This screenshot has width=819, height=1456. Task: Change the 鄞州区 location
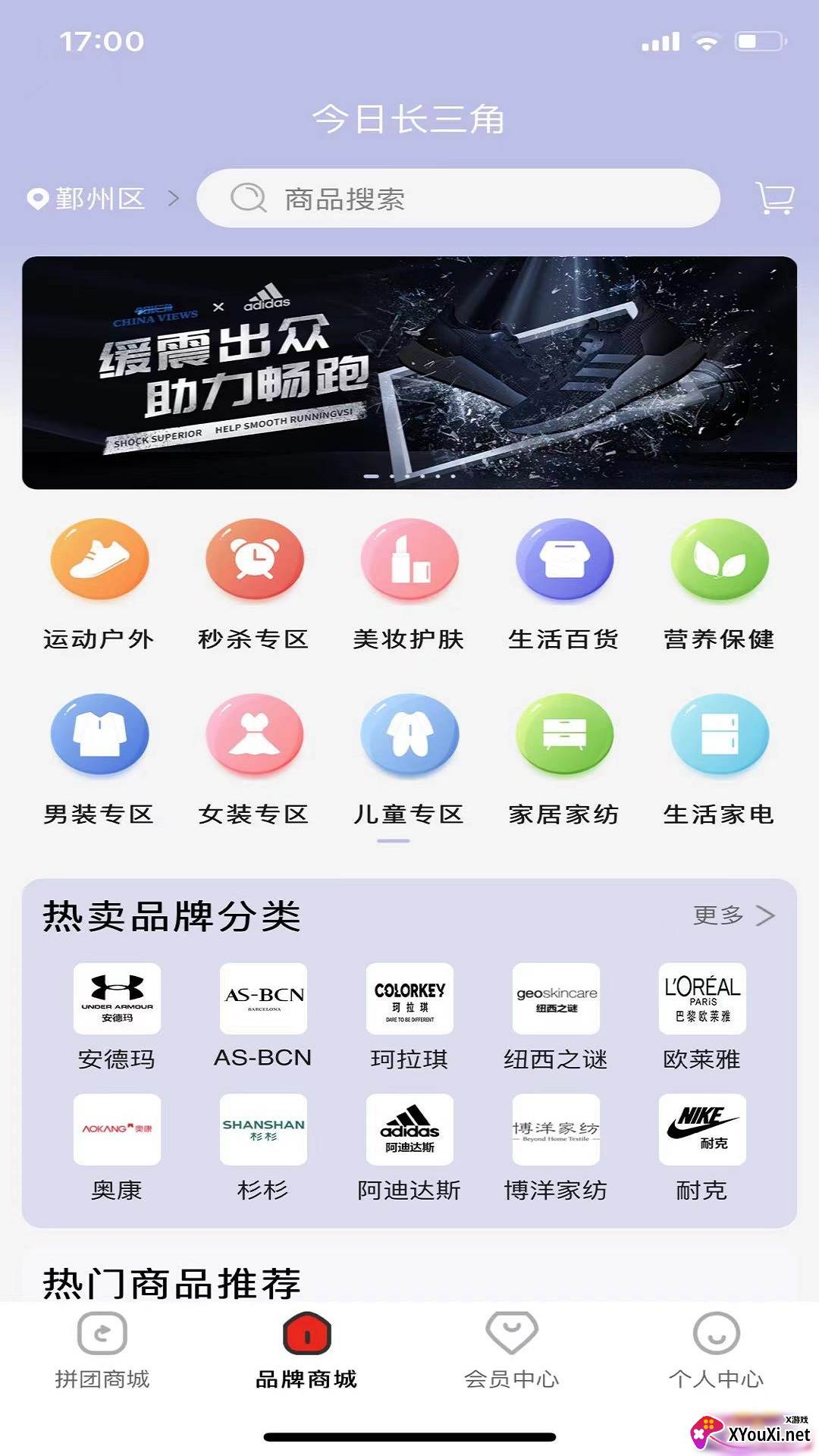(102, 199)
